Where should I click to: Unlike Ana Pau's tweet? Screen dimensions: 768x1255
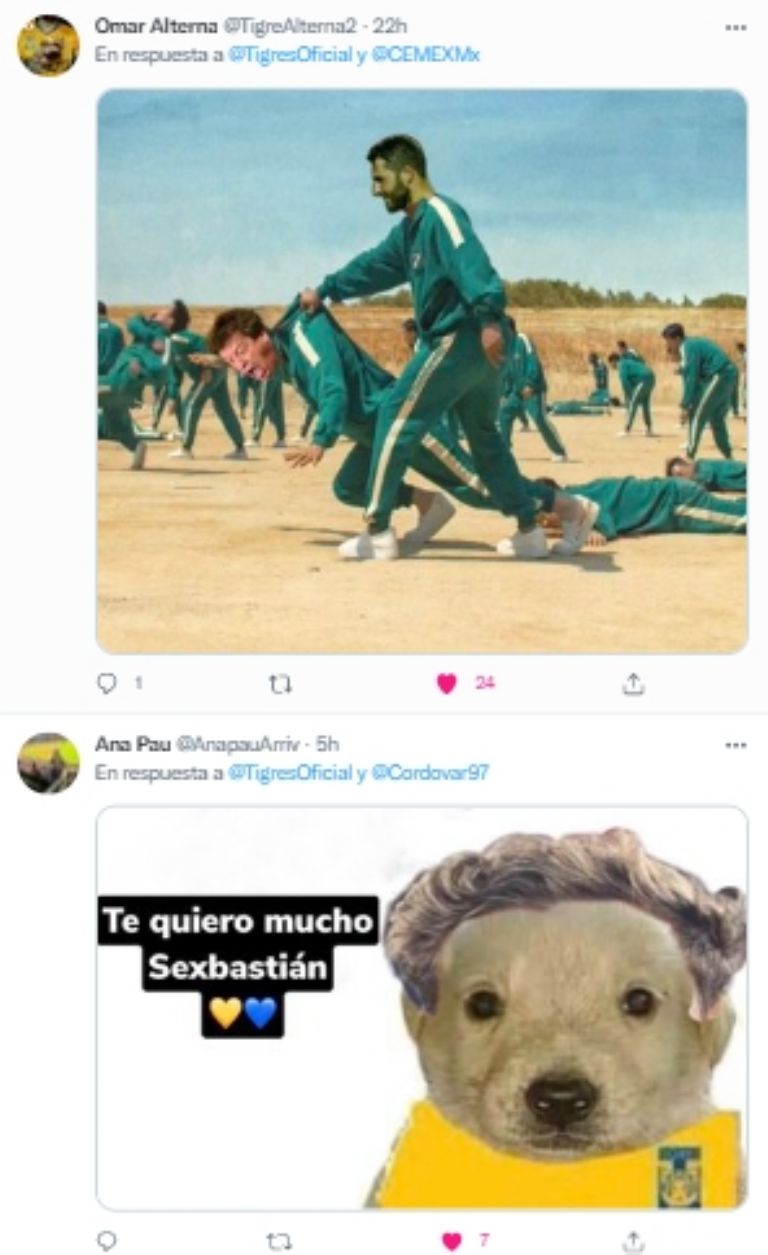[452, 1241]
